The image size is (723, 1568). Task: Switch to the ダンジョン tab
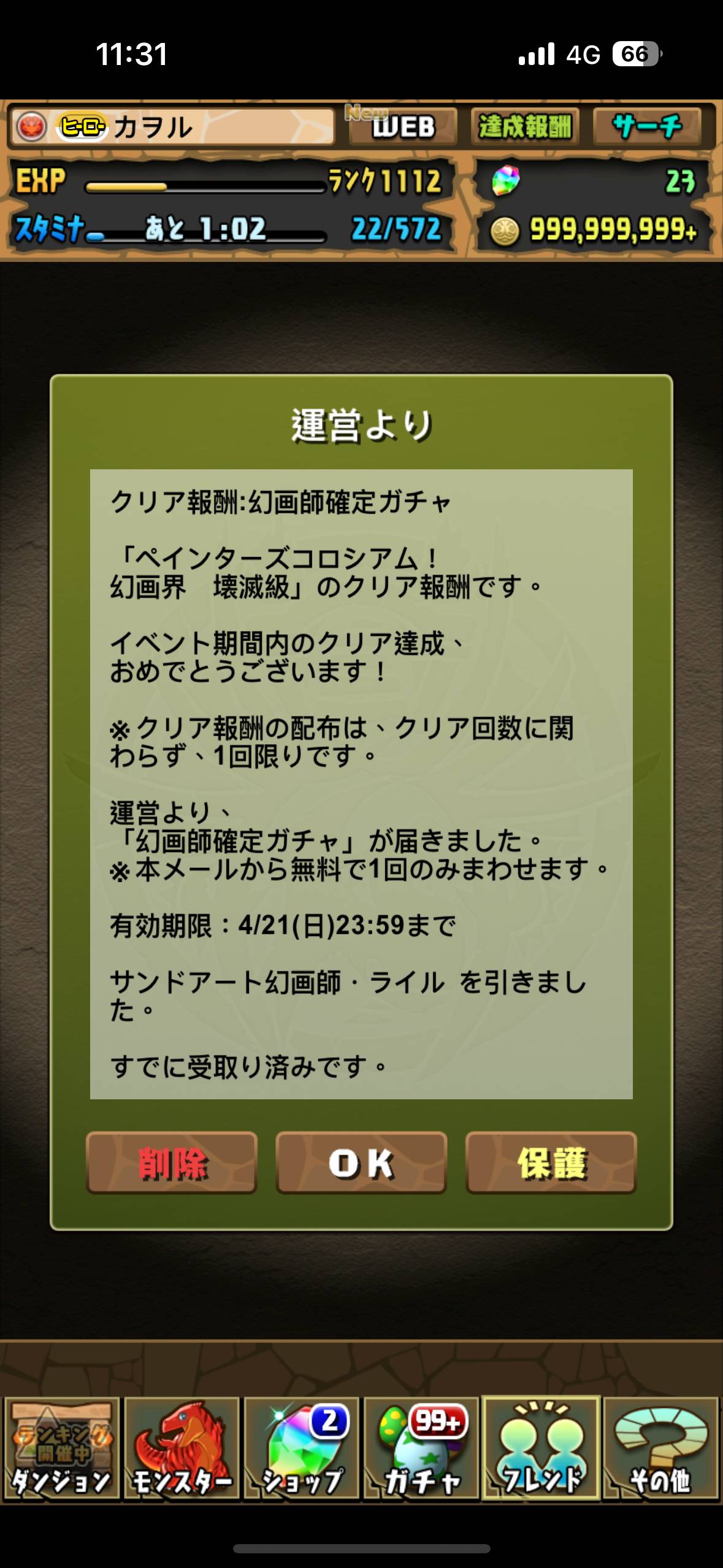(x=61, y=1449)
